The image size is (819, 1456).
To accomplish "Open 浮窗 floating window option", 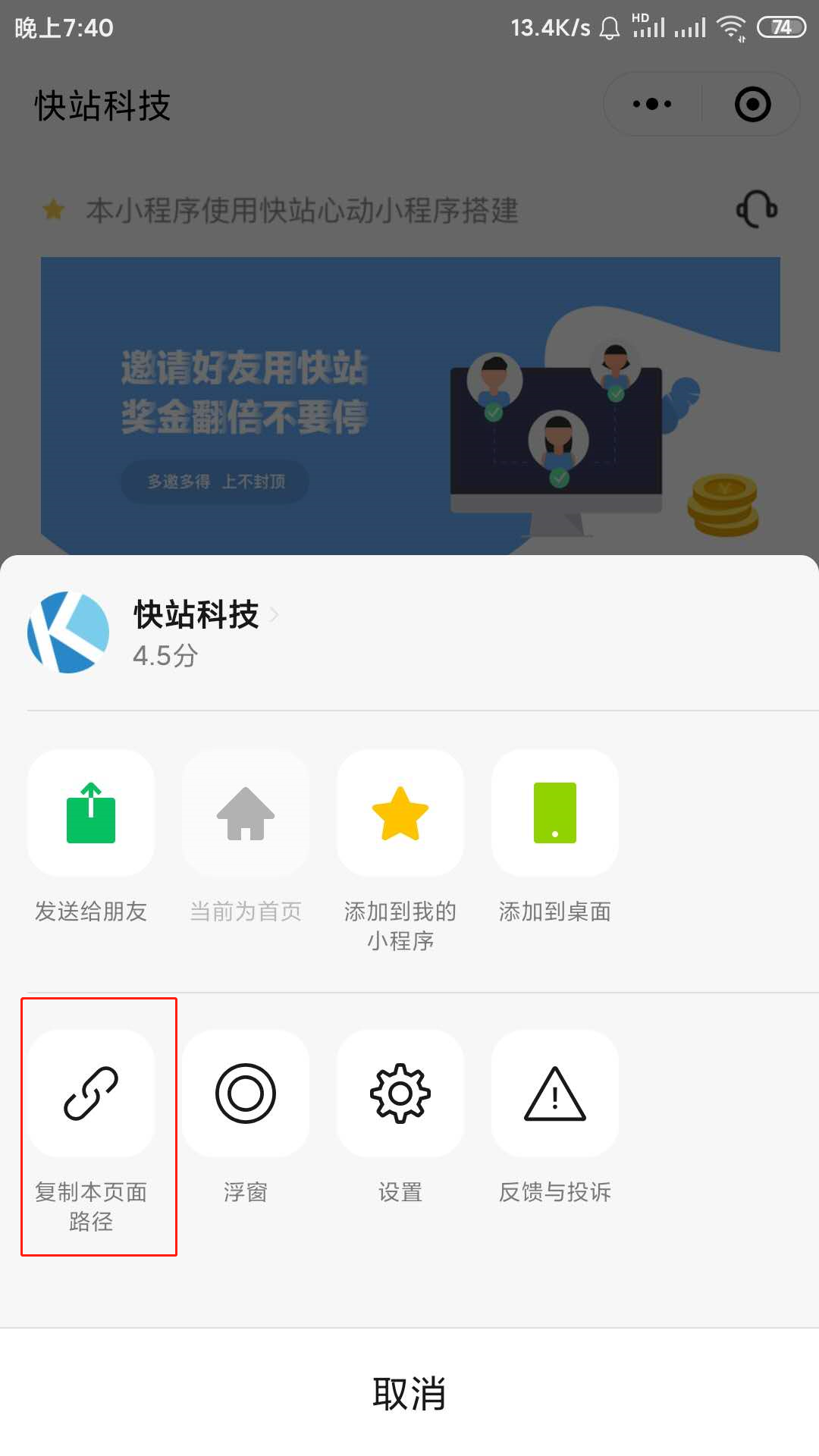I will pos(246,1094).
